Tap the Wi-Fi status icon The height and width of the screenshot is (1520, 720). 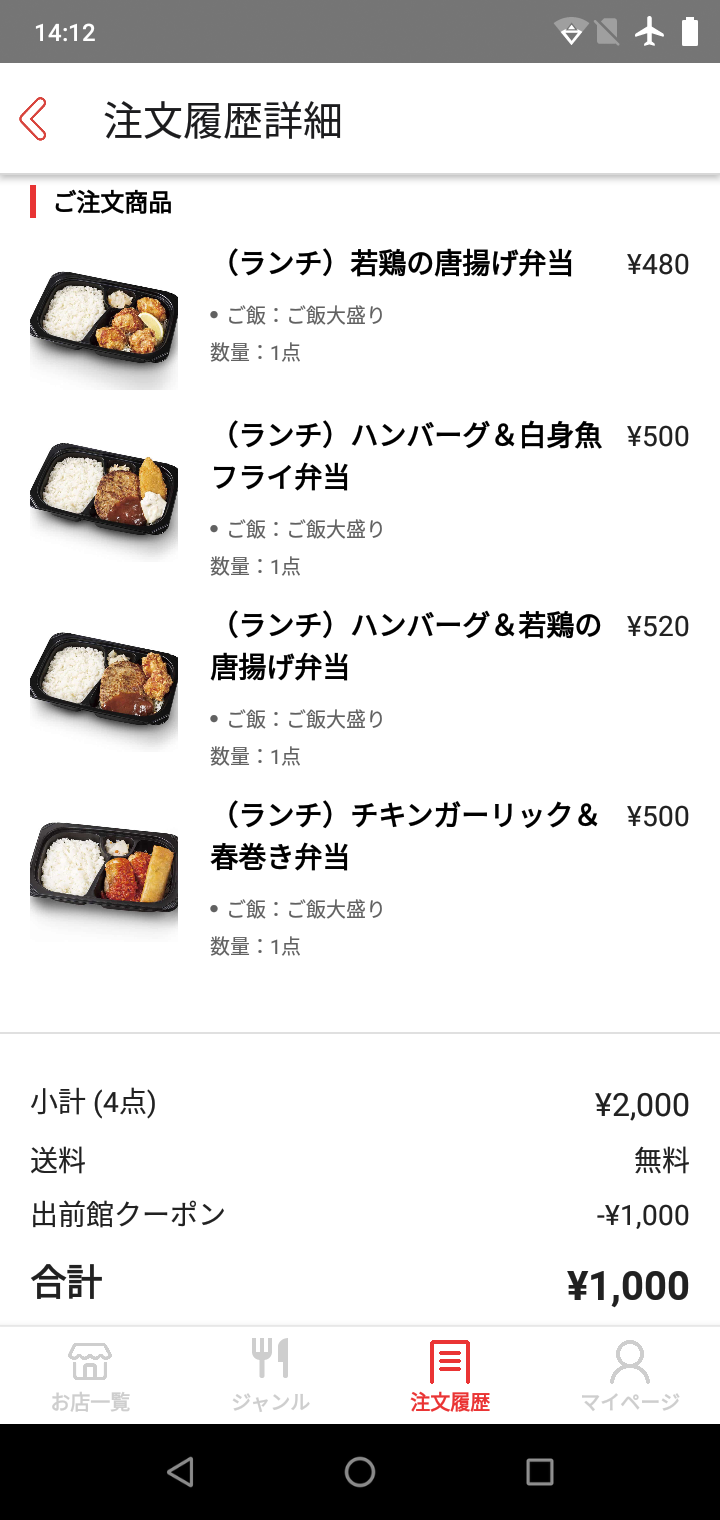pos(570,31)
